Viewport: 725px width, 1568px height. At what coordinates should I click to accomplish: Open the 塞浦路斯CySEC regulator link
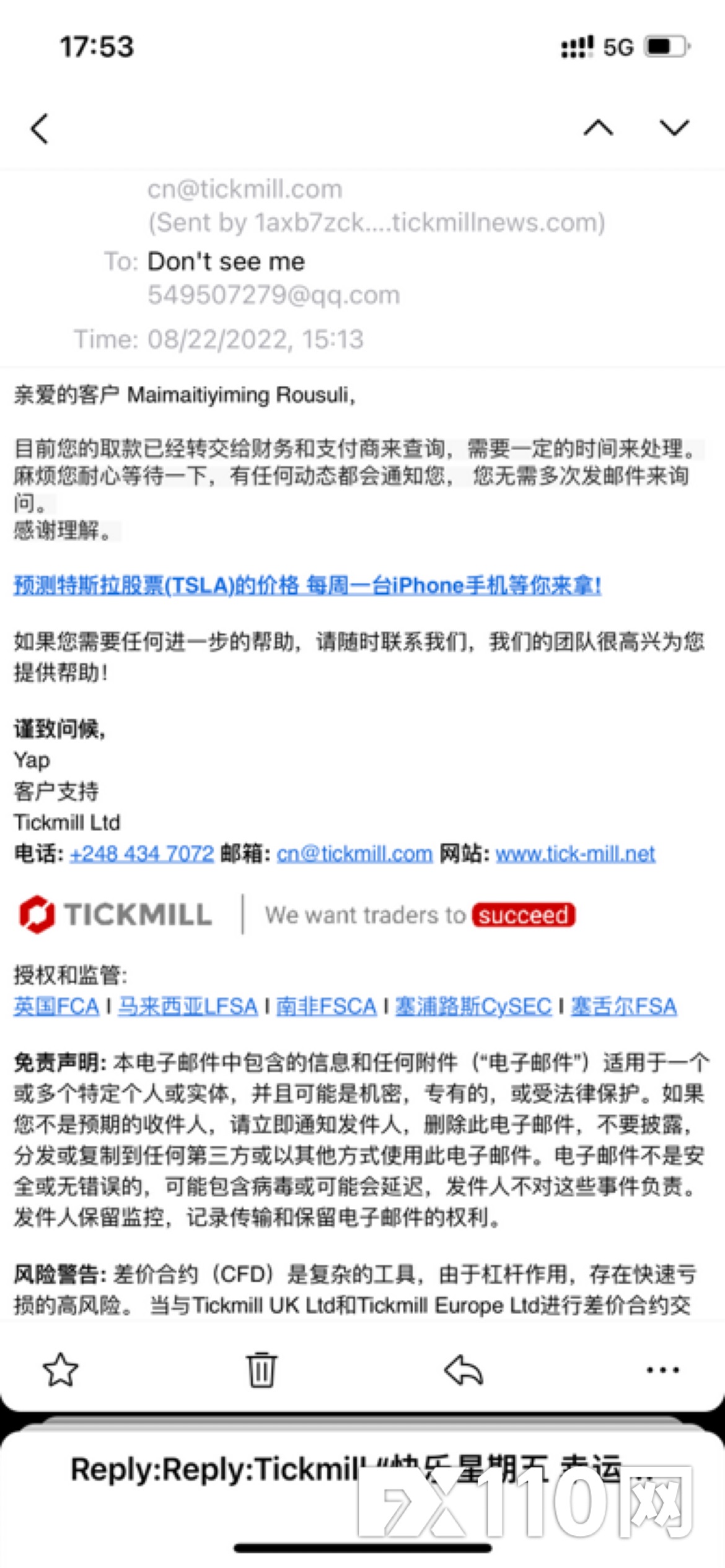(473, 1006)
